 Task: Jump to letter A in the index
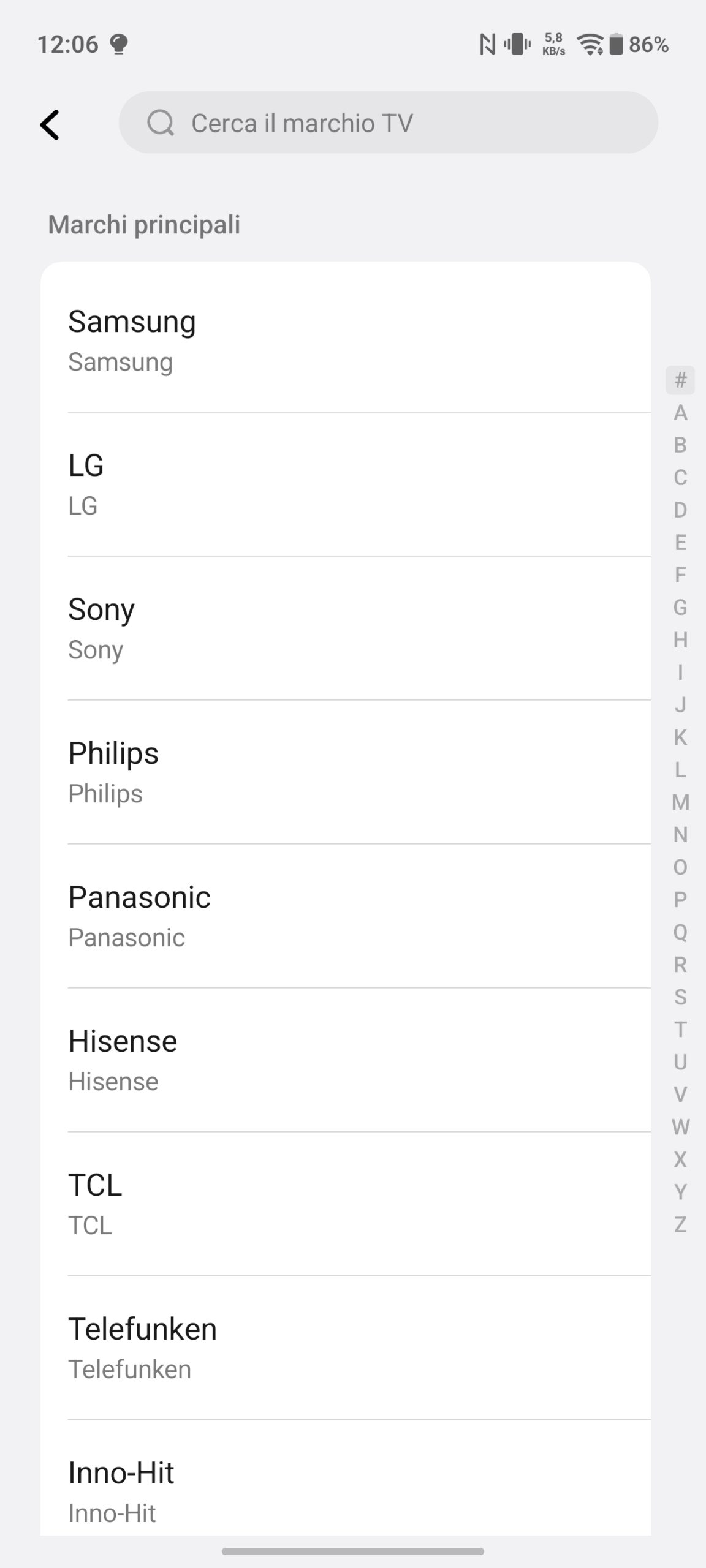coord(680,413)
